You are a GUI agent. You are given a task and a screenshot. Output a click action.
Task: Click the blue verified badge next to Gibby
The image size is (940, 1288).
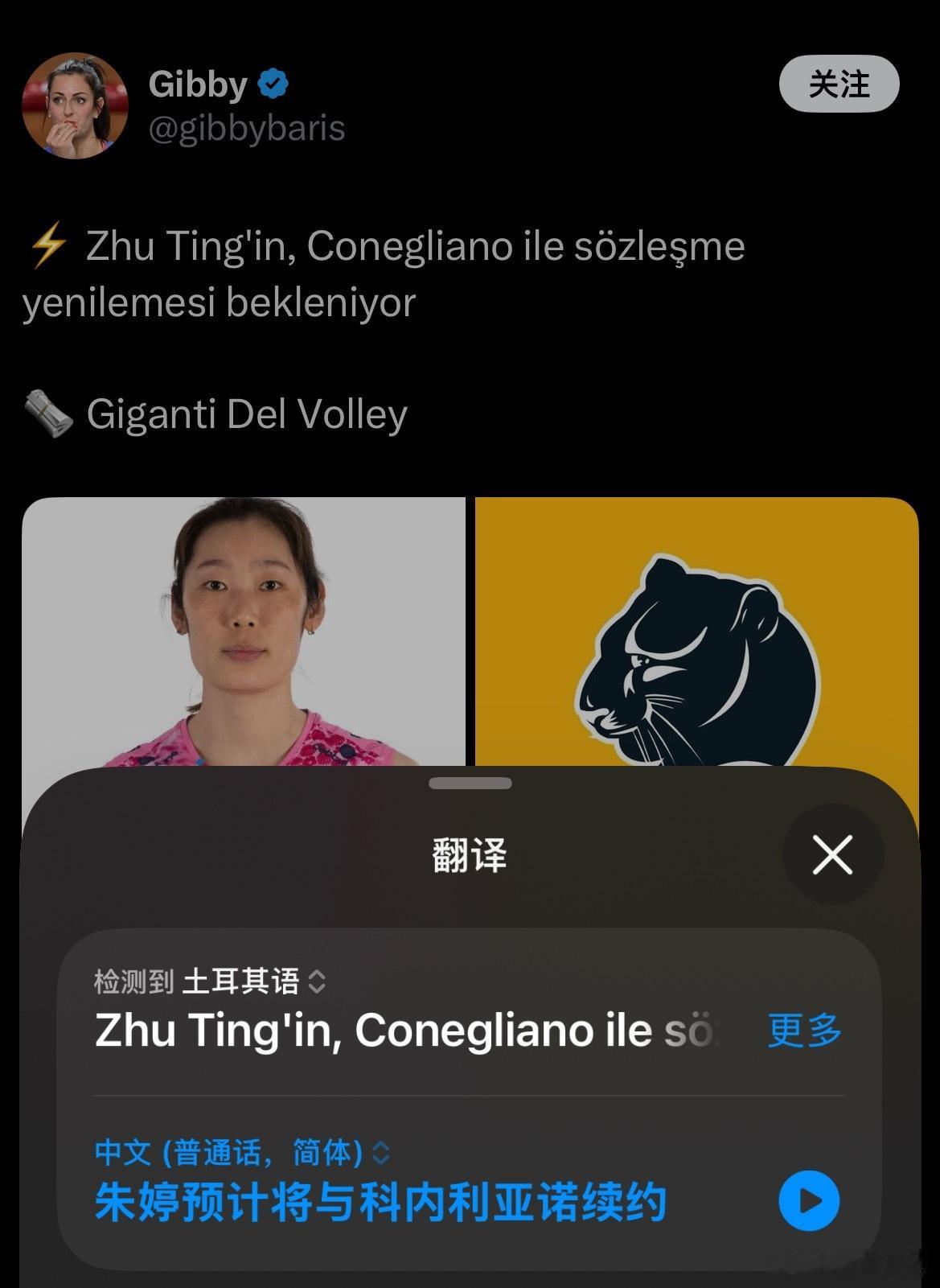tap(272, 84)
